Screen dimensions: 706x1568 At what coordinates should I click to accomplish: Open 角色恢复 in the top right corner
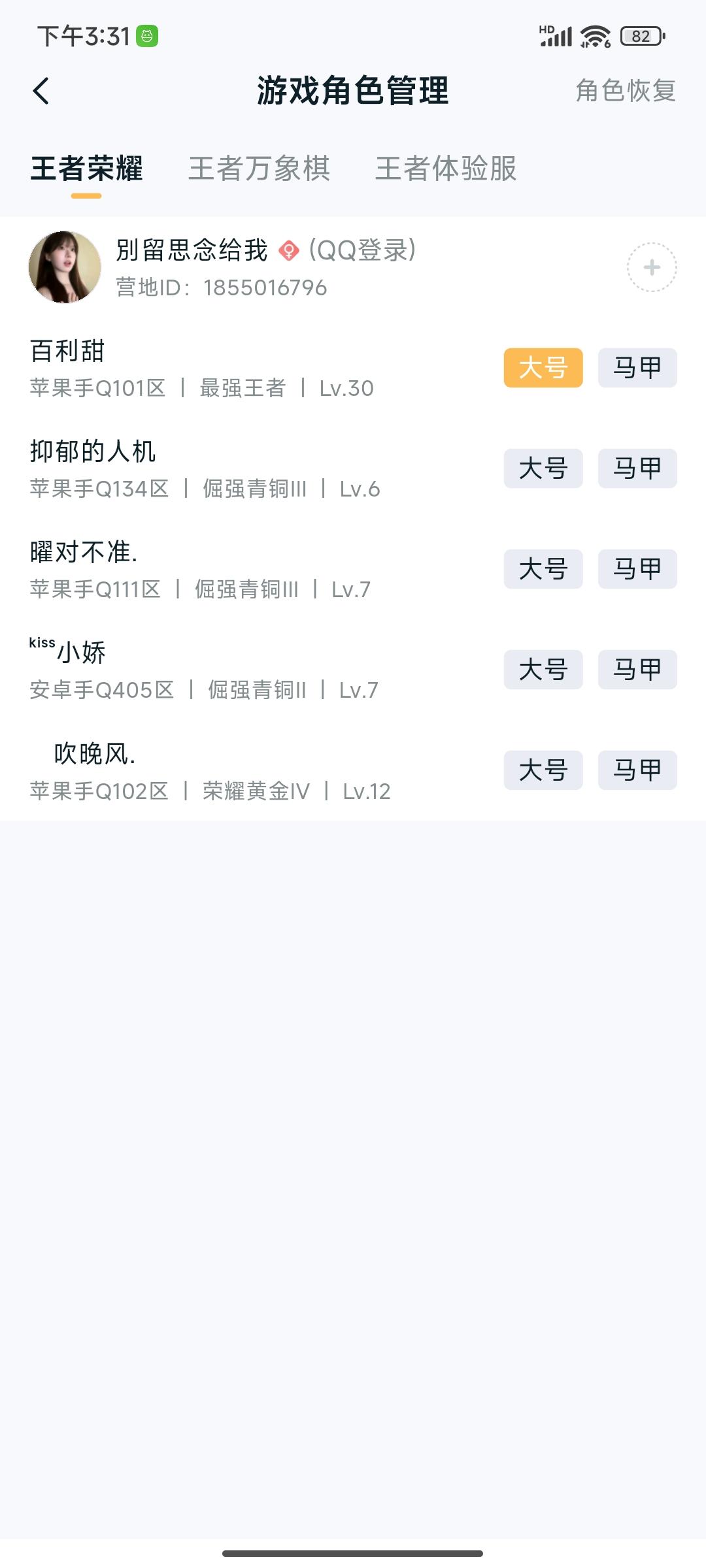point(626,91)
